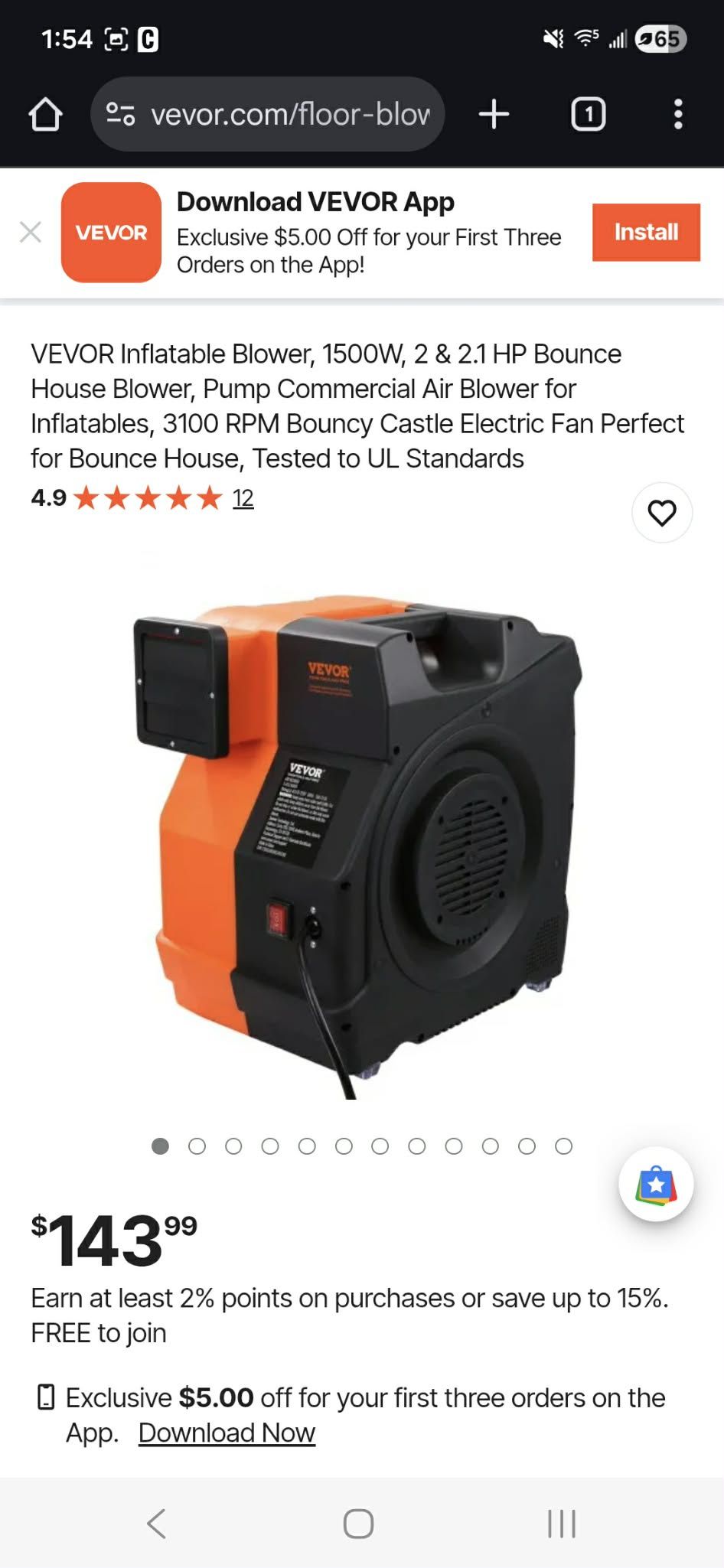Open the tab switcher showing one tab
The height and width of the screenshot is (1568, 724).
588,114
